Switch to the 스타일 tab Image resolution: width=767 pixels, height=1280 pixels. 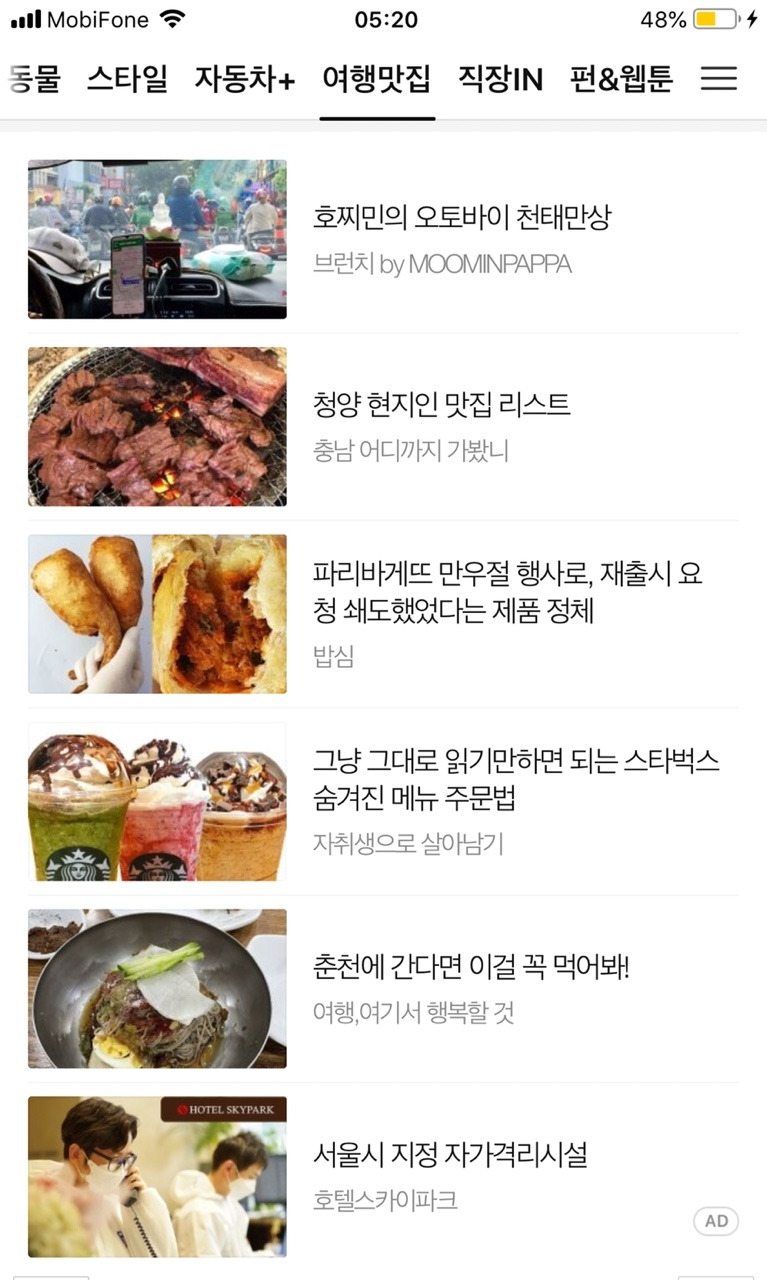pos(127,79)
